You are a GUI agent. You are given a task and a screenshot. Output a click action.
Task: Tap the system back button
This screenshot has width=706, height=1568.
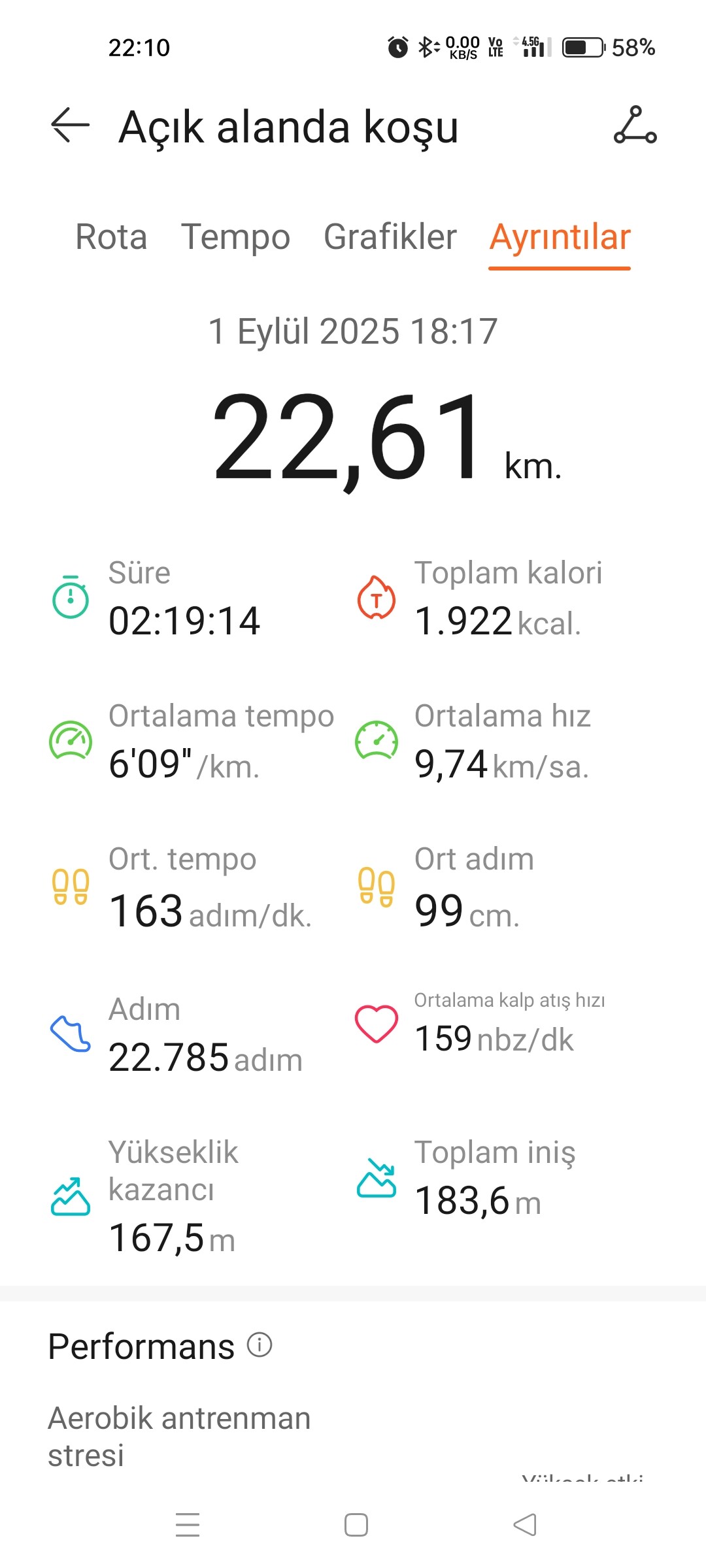(x=525, y=1525)
